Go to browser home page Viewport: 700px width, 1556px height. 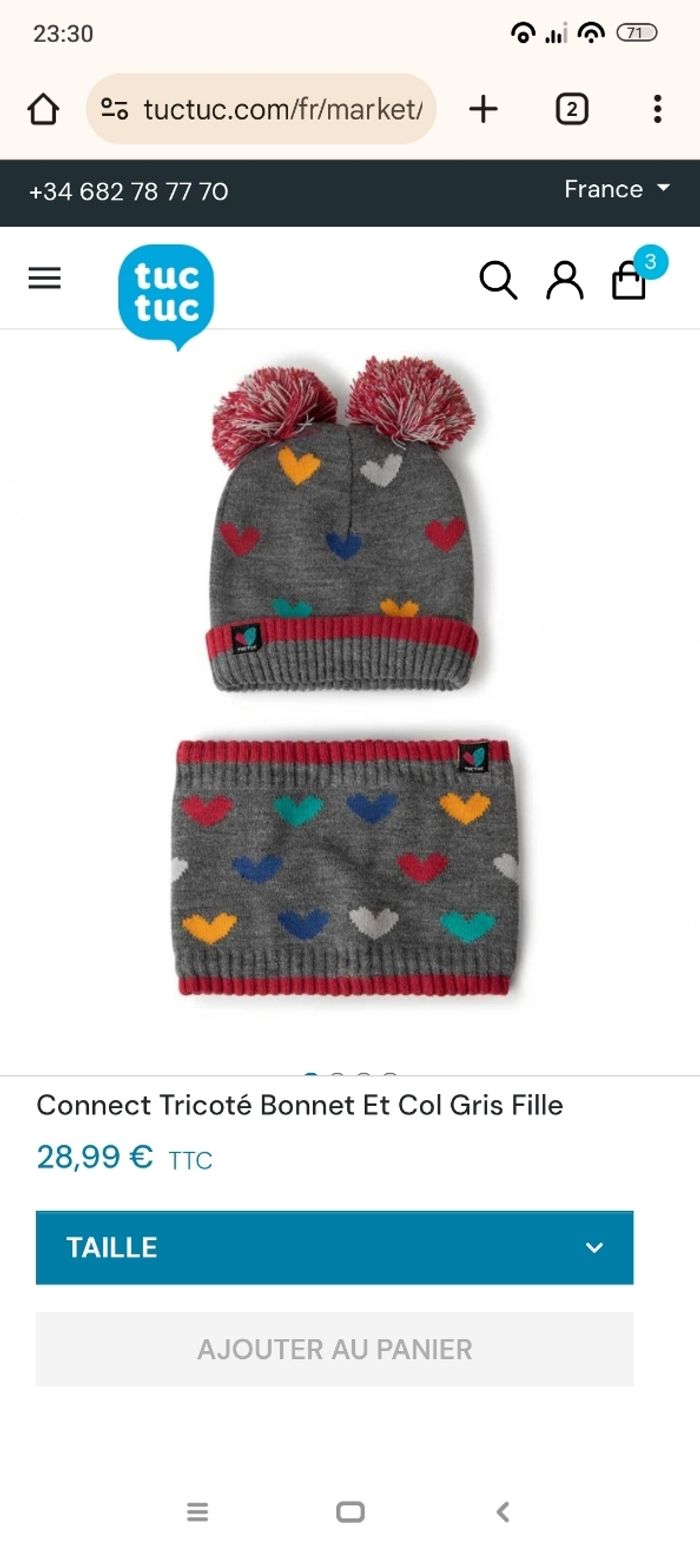click(43, 109)
